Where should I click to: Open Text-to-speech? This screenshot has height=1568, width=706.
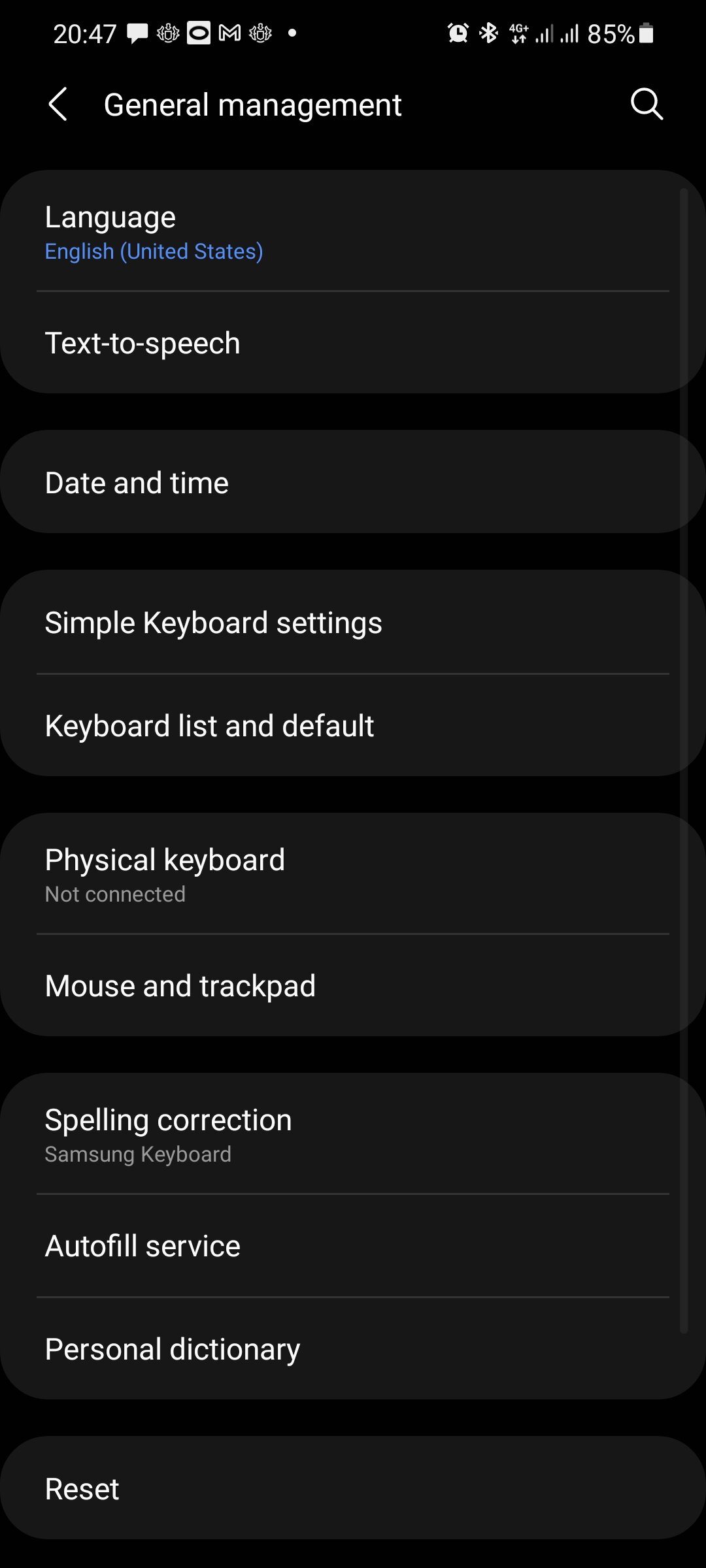click(353, 343)
